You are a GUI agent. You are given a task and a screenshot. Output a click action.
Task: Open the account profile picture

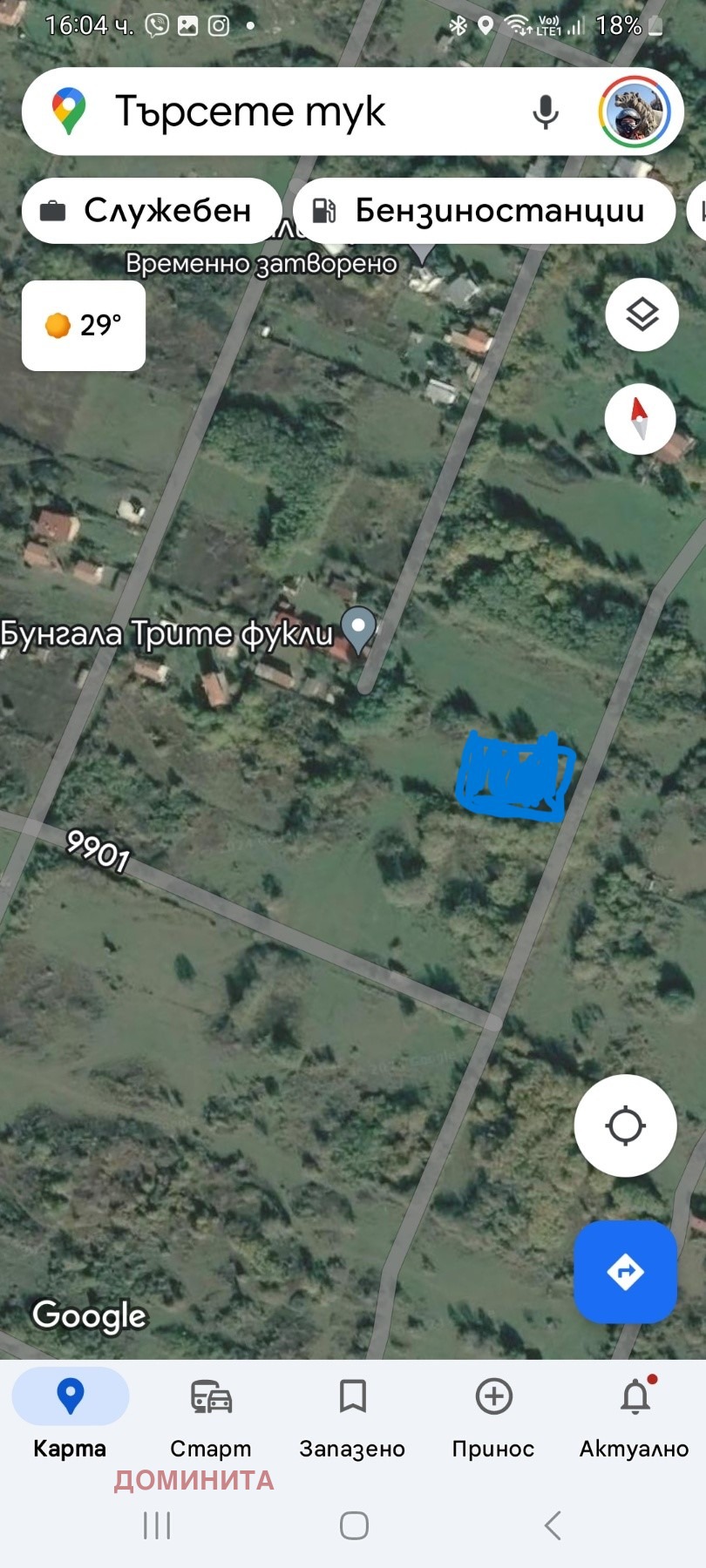point(634,112)
